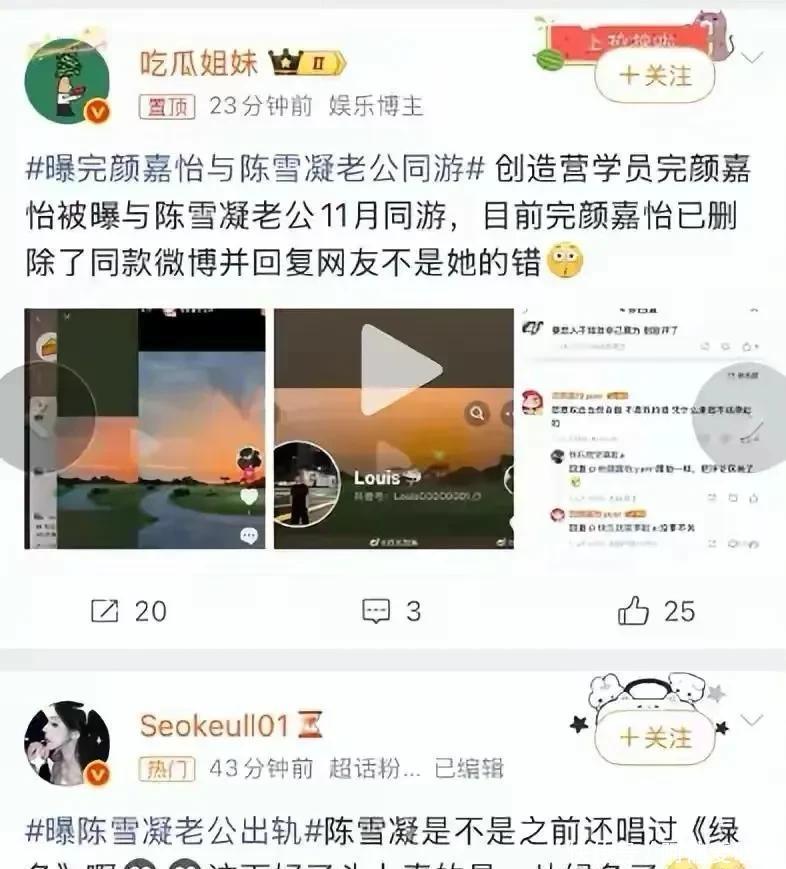Open hashtag #曝陈雪凝老公出轨#

pyautogui.click(x=165, y=829)
